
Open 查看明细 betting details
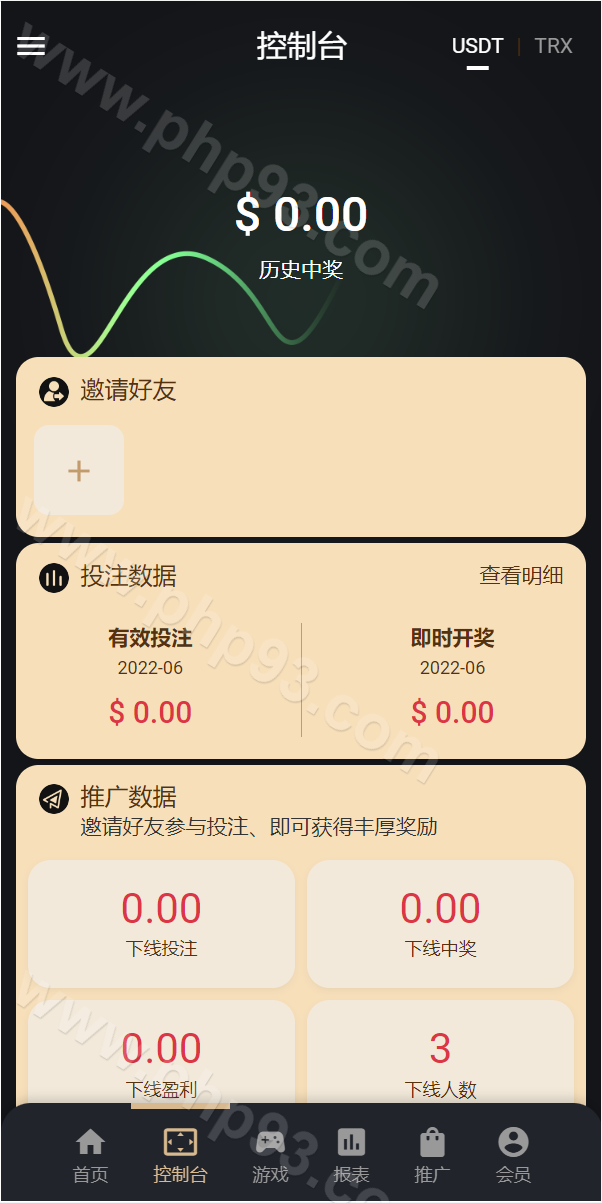coord(521,575)
